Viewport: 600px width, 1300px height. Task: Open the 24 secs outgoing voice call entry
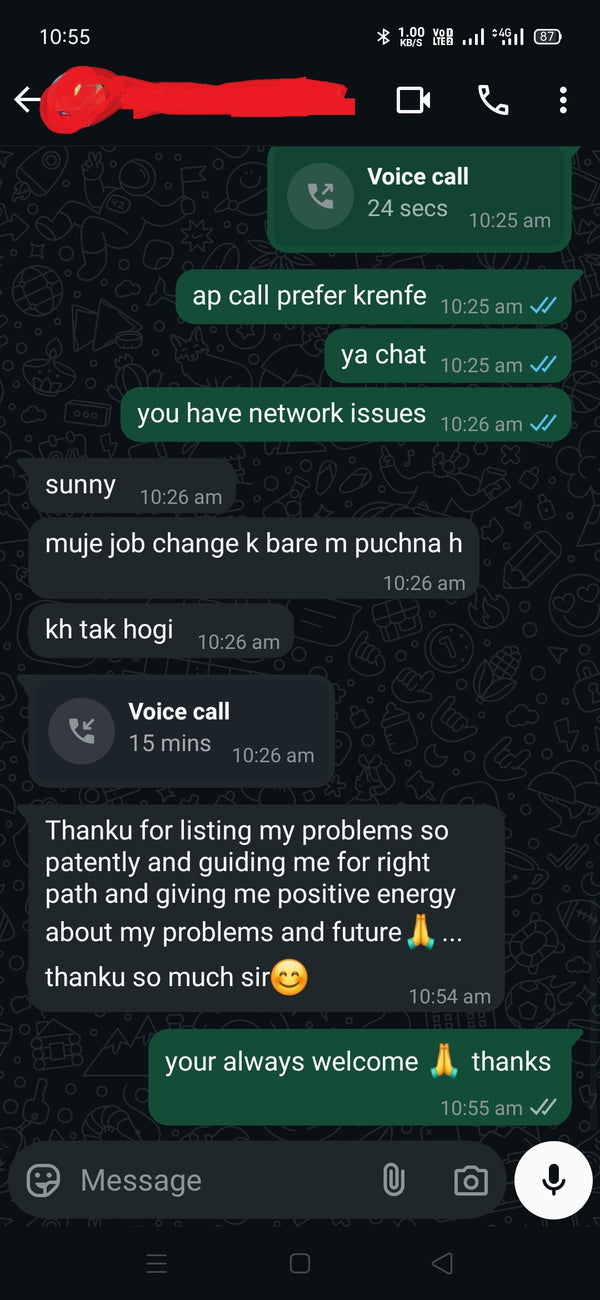coord(418,195)
